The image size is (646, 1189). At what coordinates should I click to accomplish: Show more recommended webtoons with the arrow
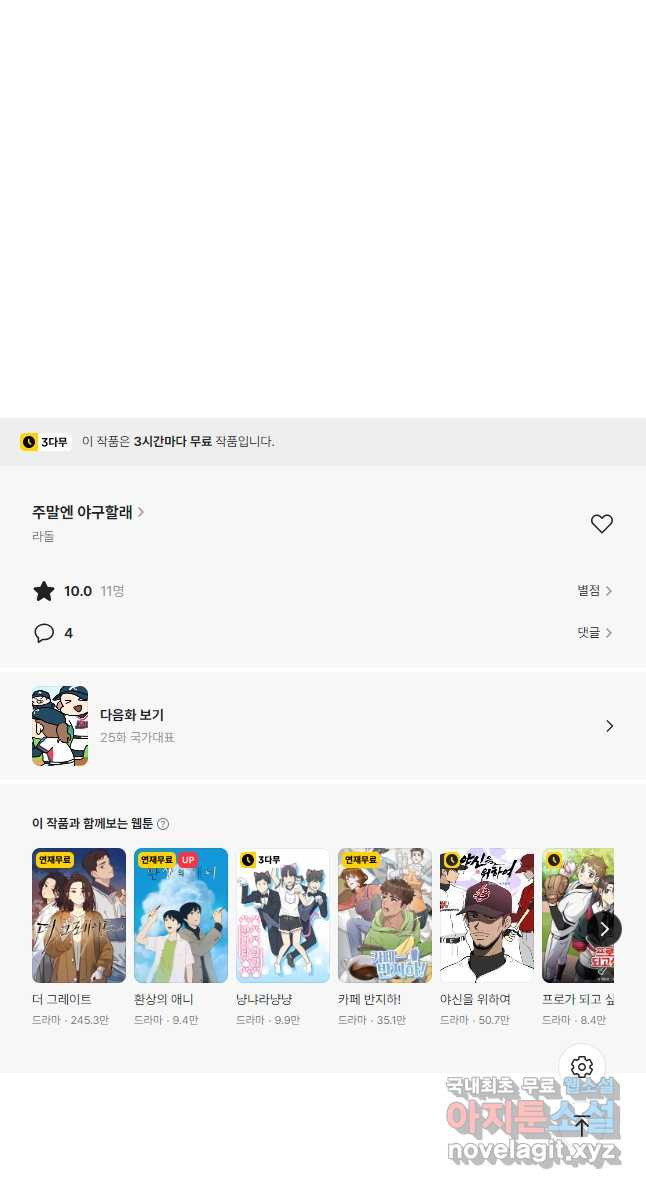[x=604, y=929]
